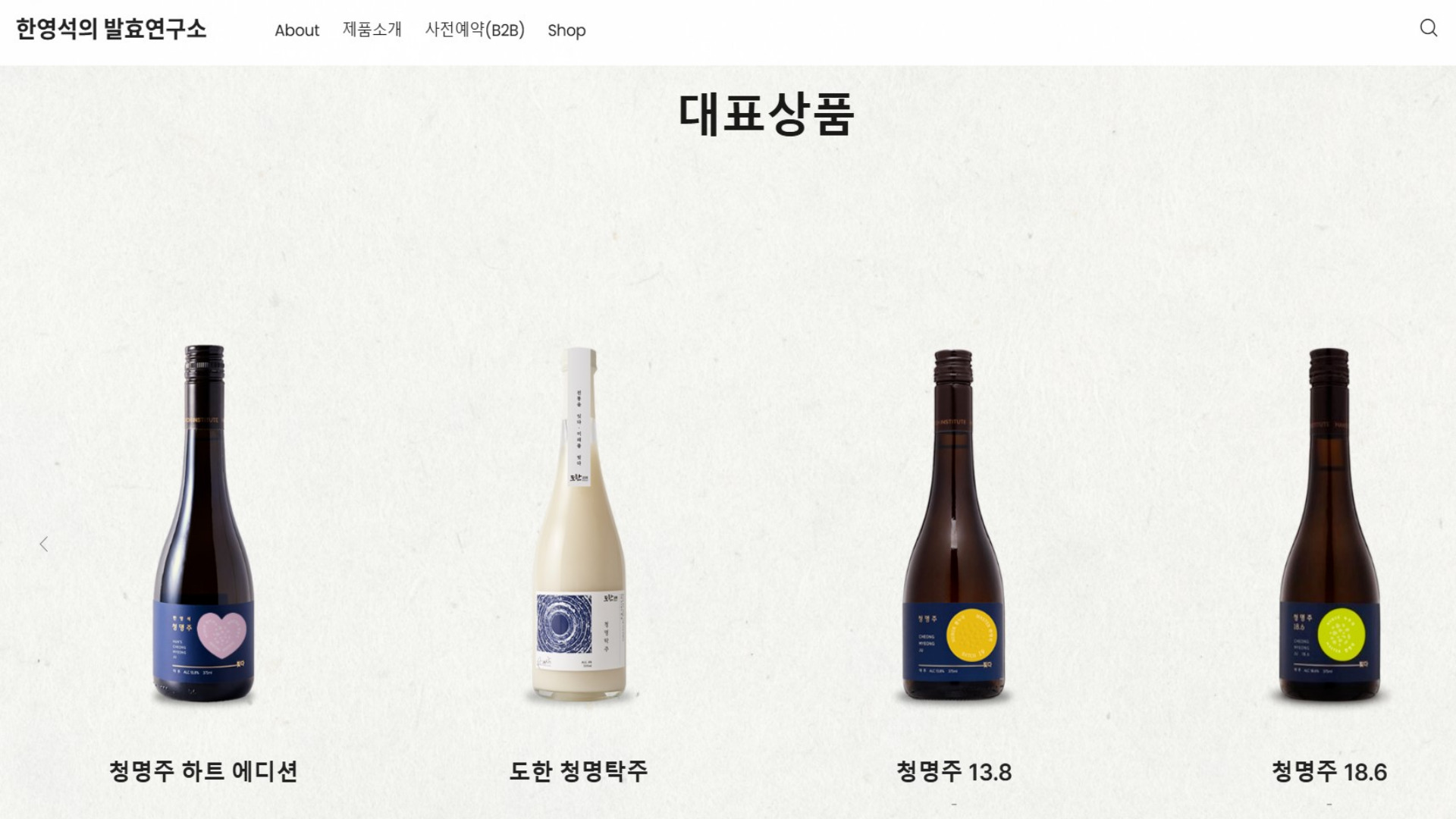Screen dimensions: 1456x819
Task: Go to the Shop page
Action: 566,30
